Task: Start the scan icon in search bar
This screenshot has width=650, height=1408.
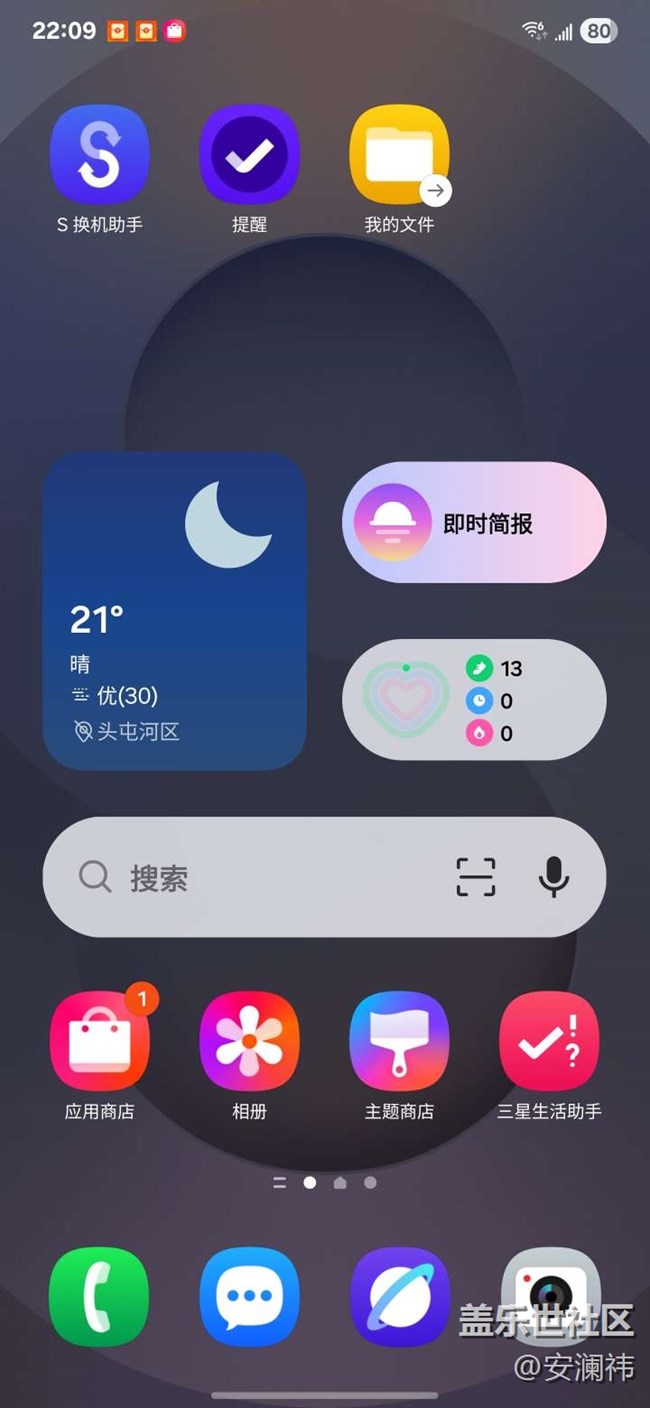Action: 476,877
